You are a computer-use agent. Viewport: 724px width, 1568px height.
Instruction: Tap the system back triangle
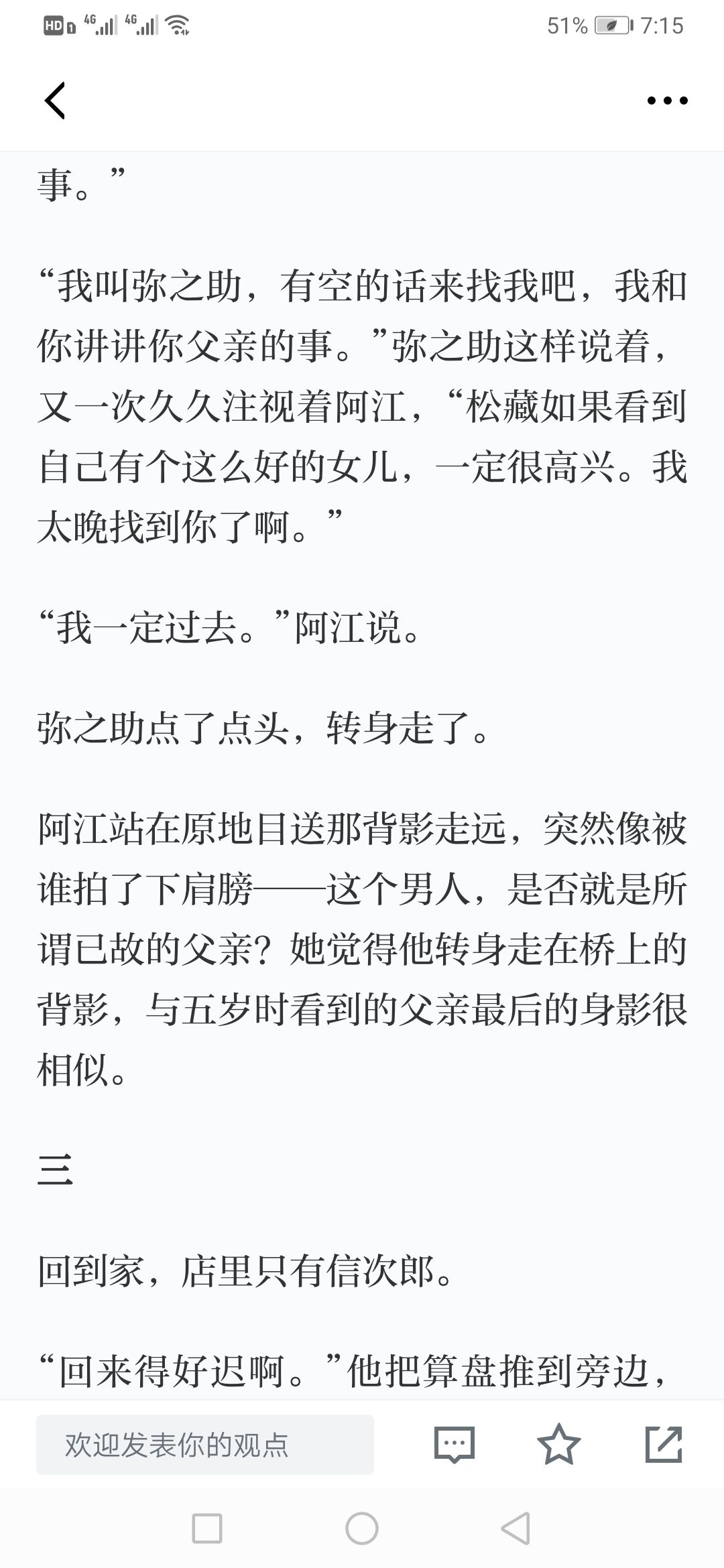pyautogui.click(x=516, y=1528)
